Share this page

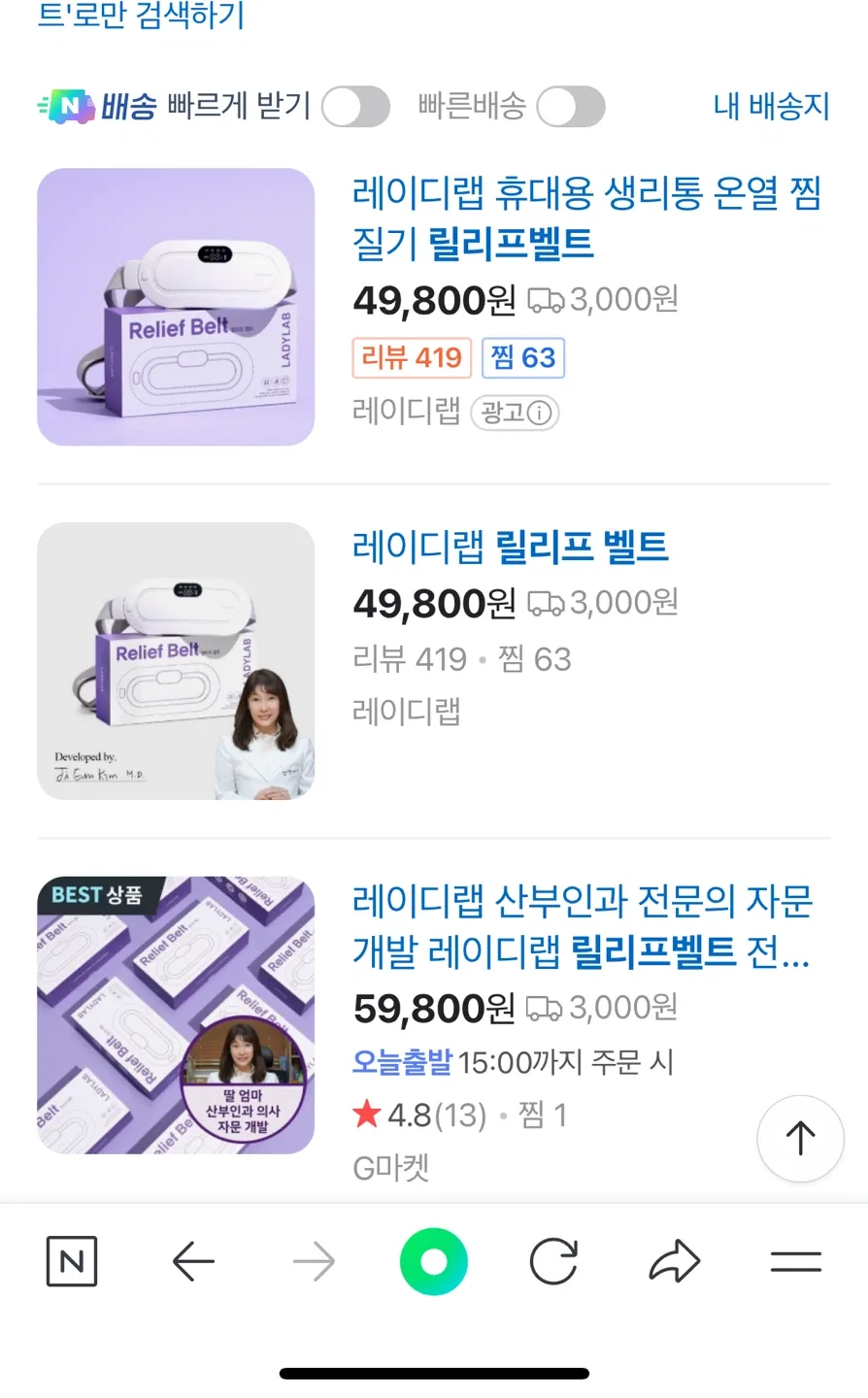click(674, 1262)
